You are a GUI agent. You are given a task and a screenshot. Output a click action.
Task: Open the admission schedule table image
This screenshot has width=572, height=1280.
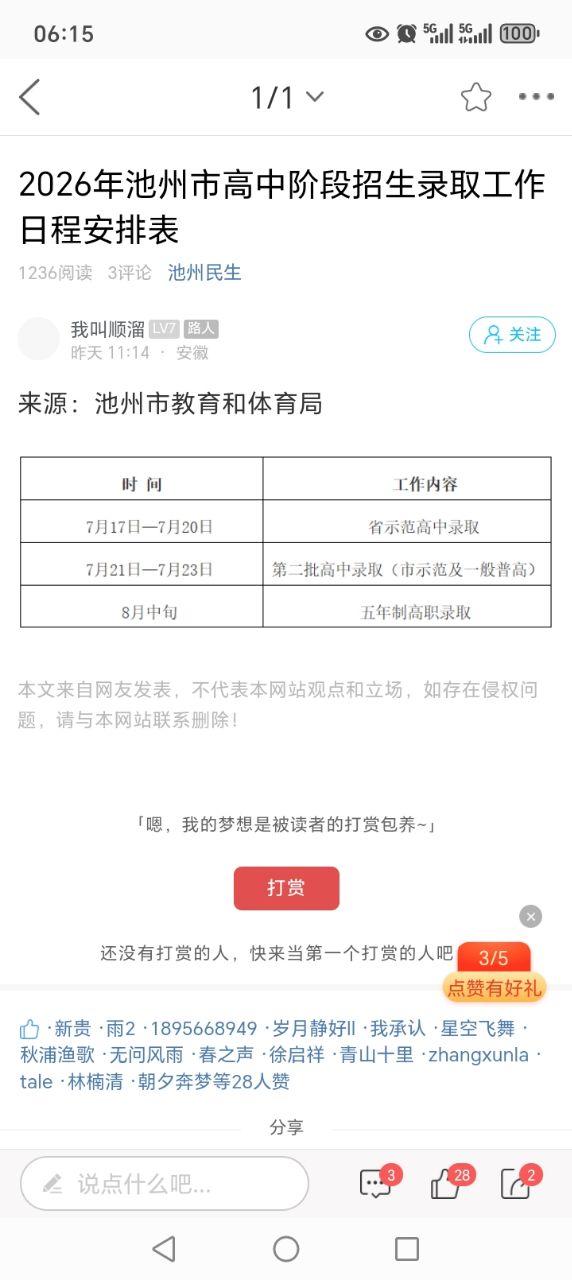(x=286, y=542)
